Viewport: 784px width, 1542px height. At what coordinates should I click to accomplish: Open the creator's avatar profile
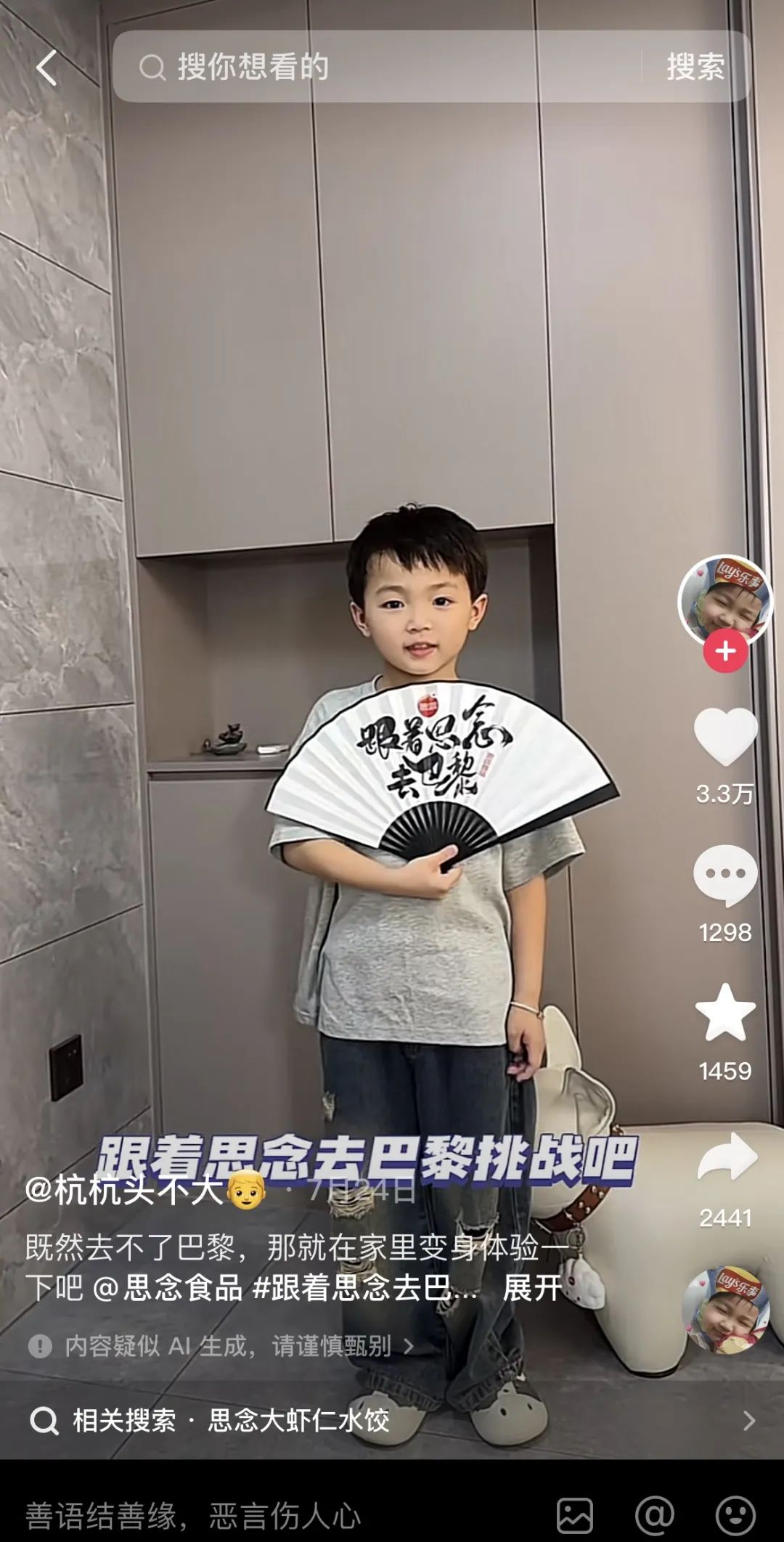click(x=724, y=600)
